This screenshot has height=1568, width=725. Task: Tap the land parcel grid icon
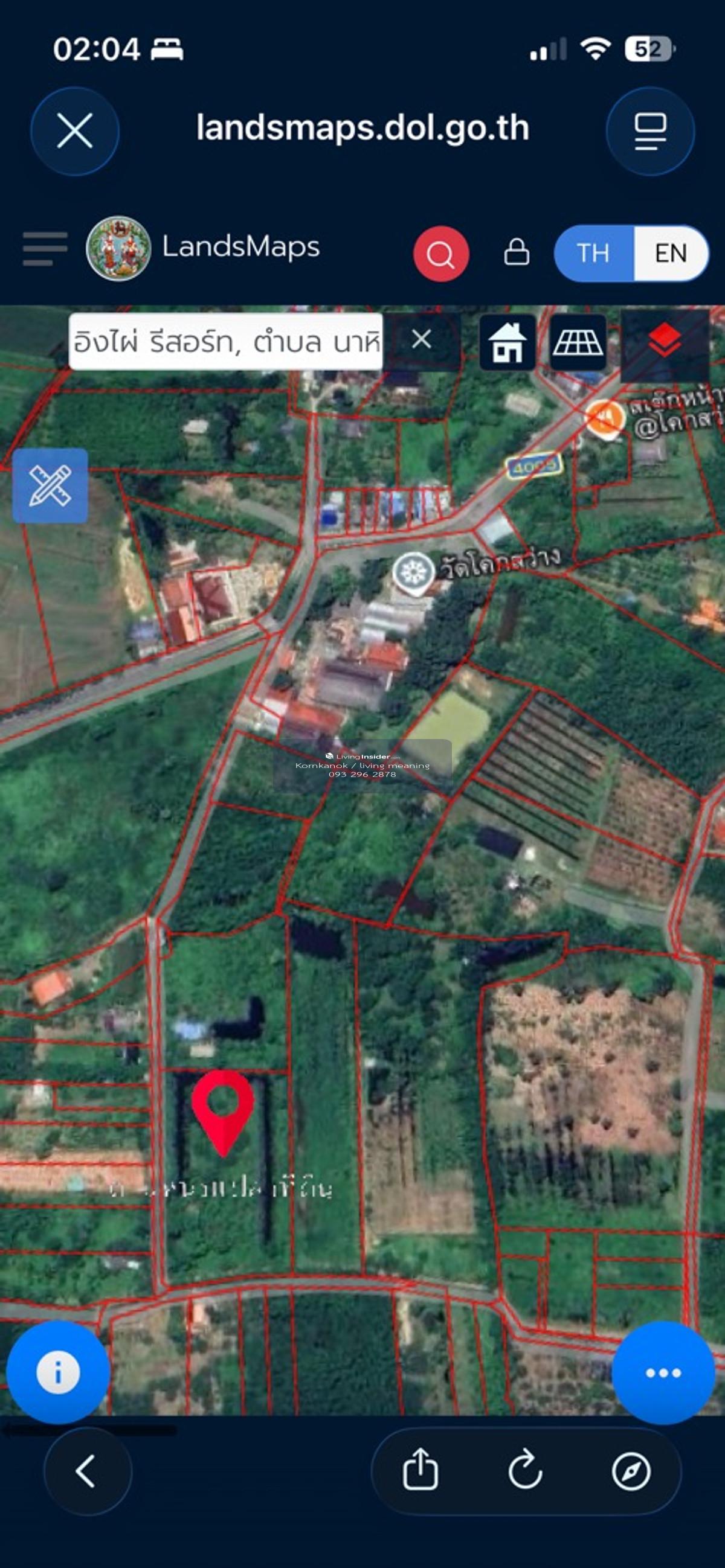click(577, 343)
